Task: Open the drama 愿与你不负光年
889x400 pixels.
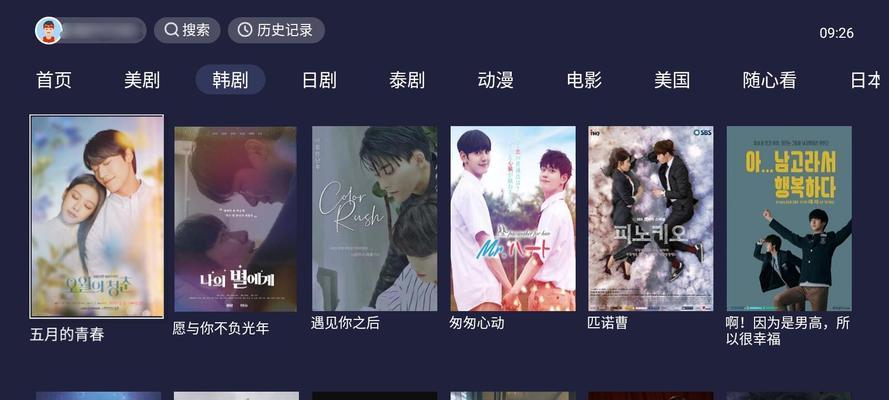Action: pos(236,219)
